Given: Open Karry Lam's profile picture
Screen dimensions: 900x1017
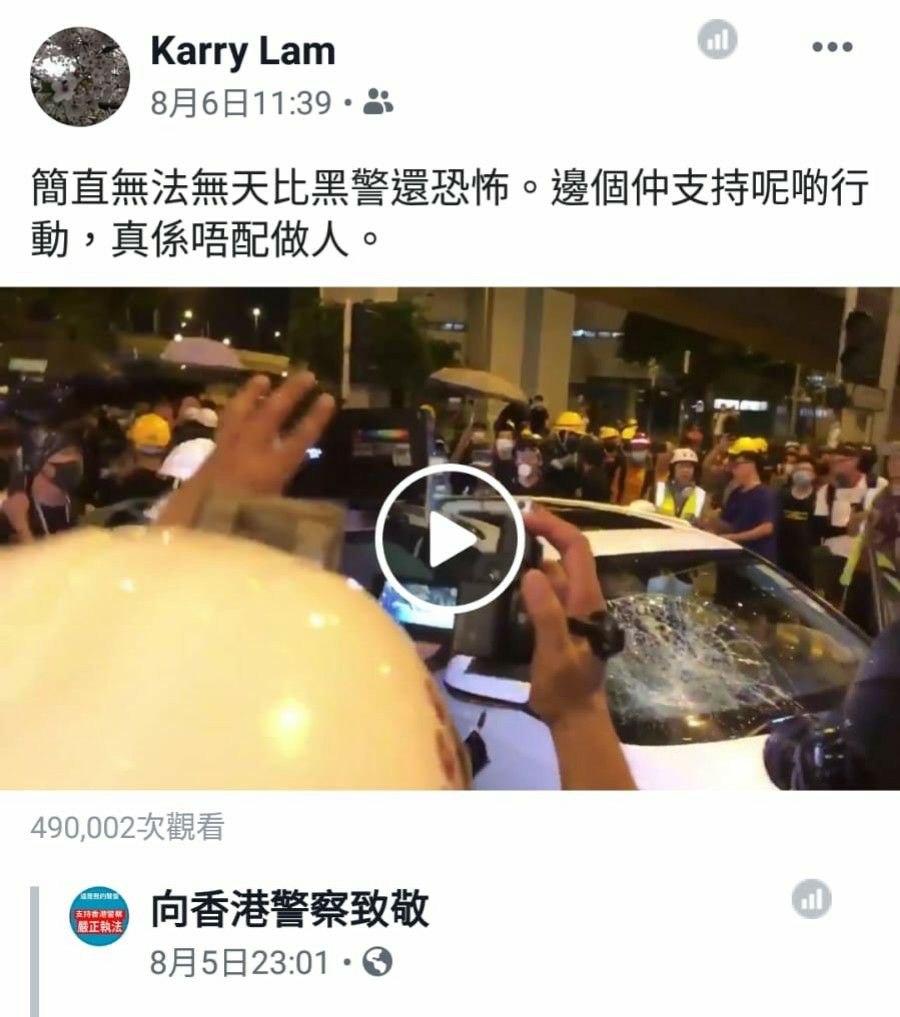Looking at the screenshot, I should 80,77.
